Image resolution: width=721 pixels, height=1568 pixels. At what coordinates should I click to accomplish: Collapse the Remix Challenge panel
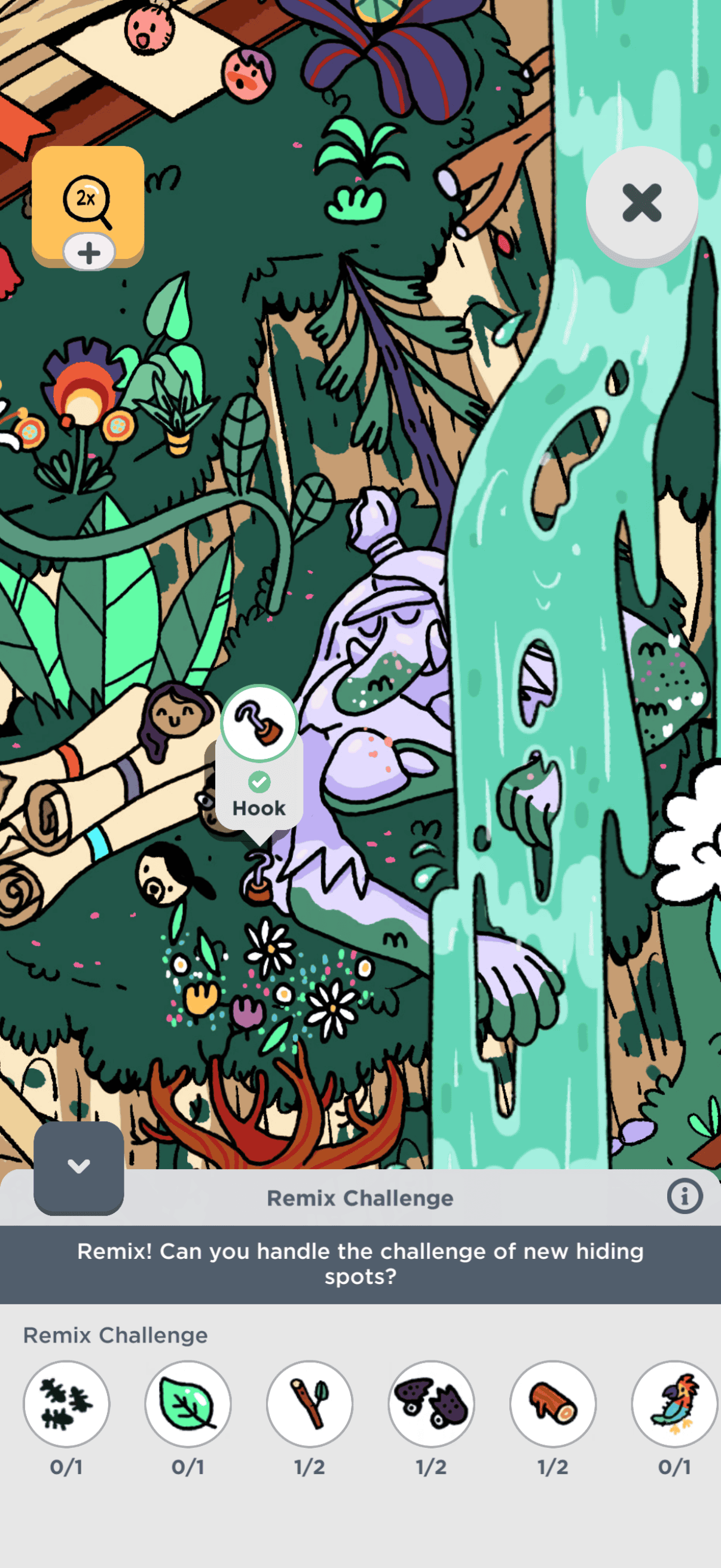coord(78,1166)
